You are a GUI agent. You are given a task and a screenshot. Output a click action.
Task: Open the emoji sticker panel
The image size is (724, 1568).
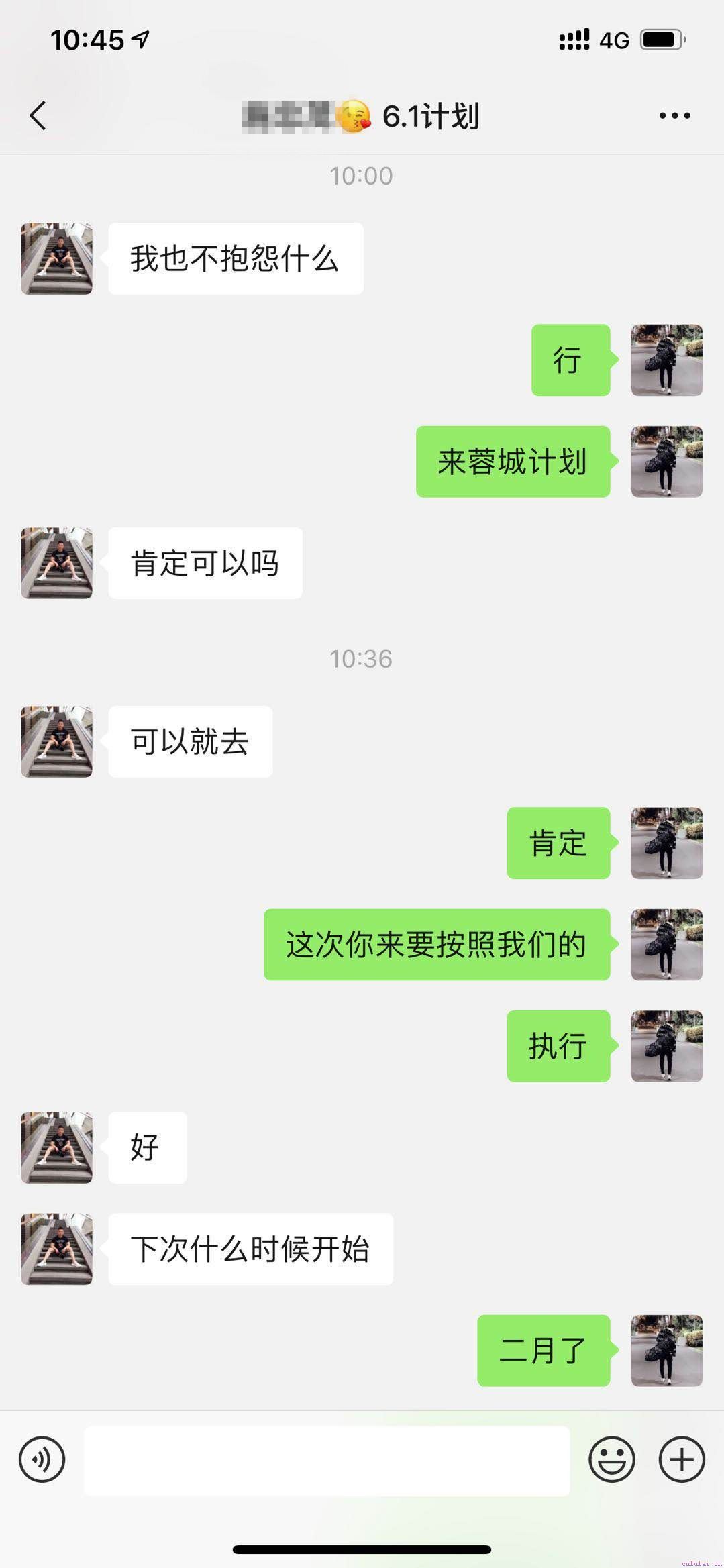[611, 1459]
